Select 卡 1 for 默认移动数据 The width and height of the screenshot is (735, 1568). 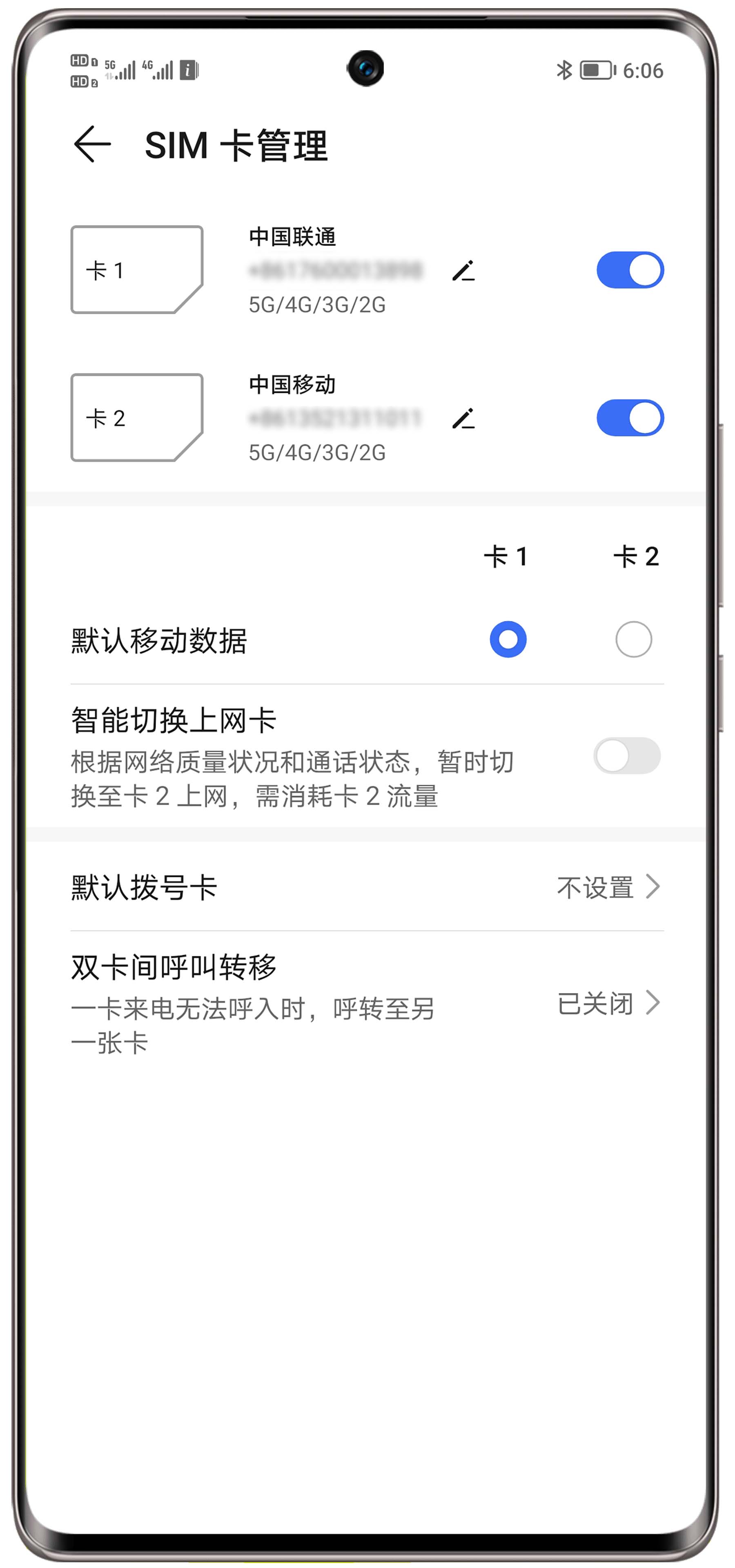[508, 639]
